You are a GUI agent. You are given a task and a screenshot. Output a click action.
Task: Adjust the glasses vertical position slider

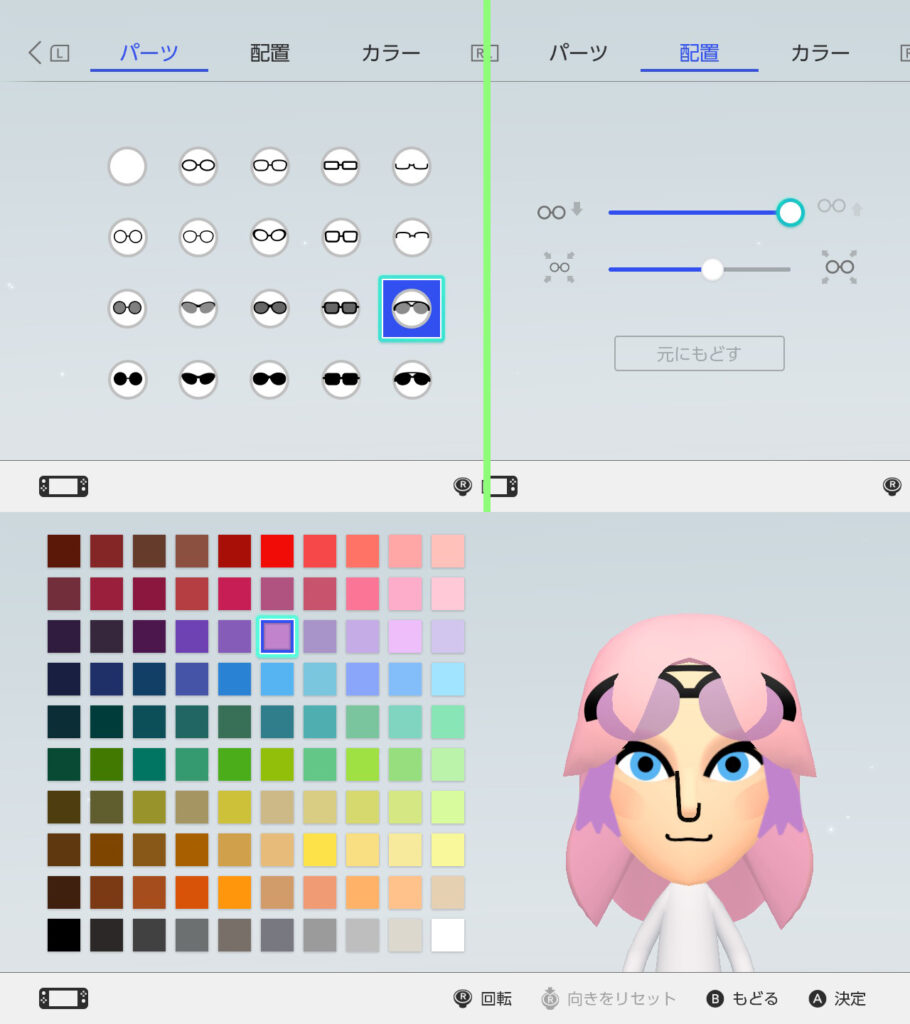pyautogui.click(x=790, y=212)
